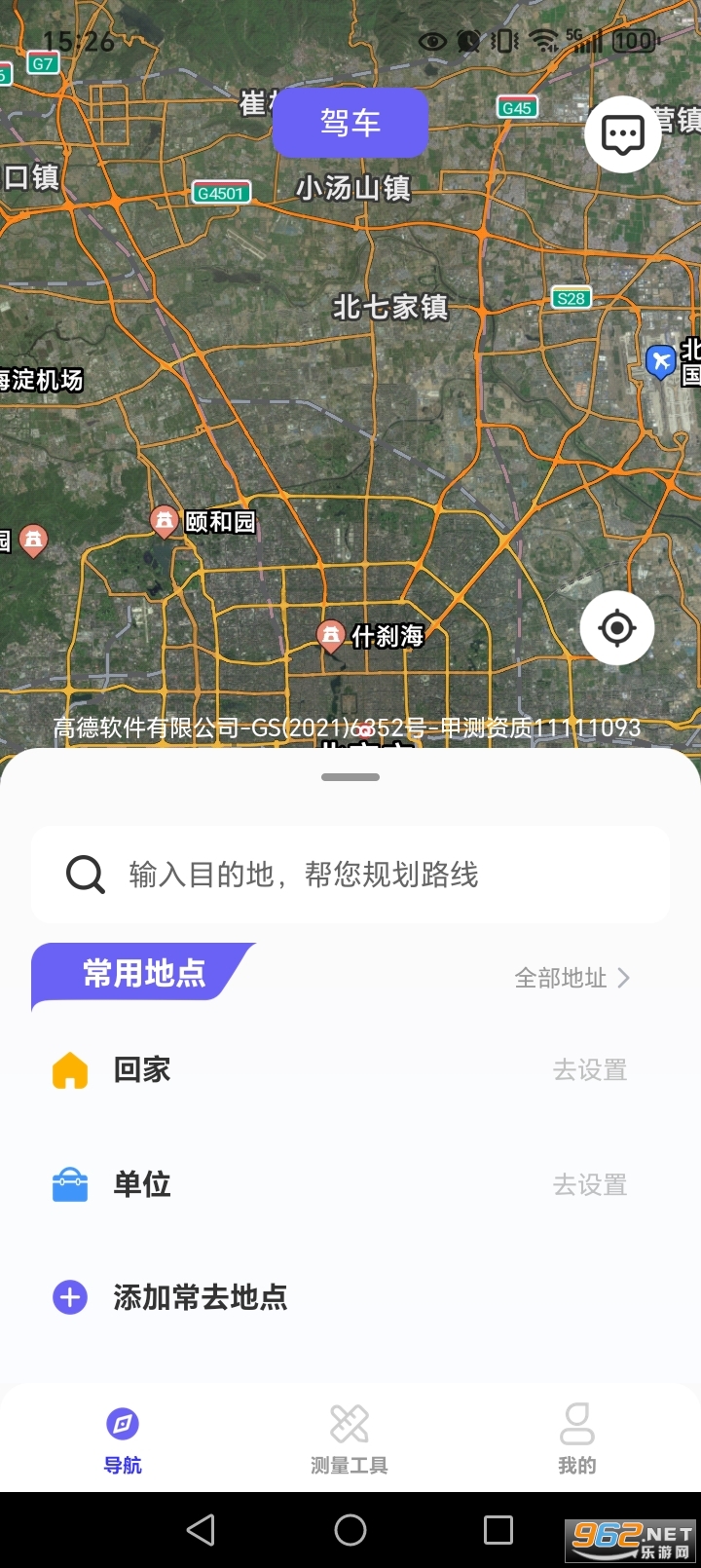Tap the blue location marker on the map
701x1568 pixels.
tap(659, 361)
